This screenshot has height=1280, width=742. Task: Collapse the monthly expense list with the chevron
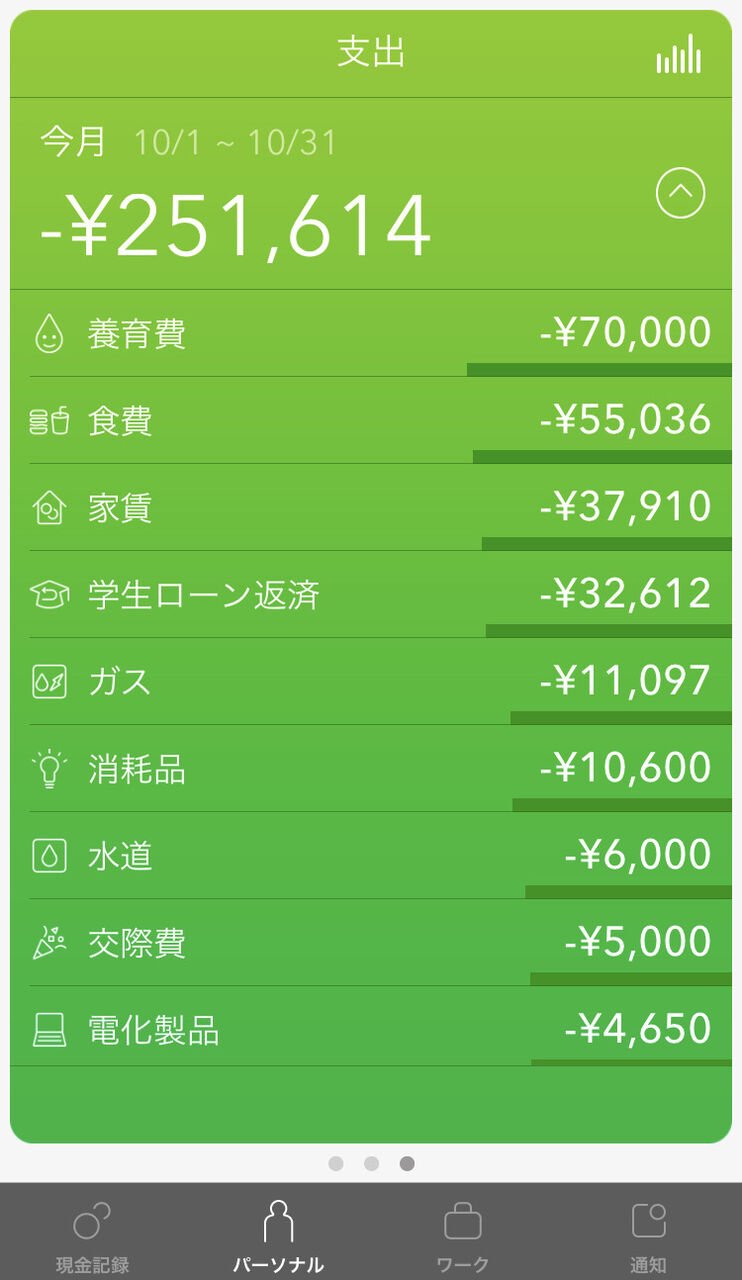[681, 193]
